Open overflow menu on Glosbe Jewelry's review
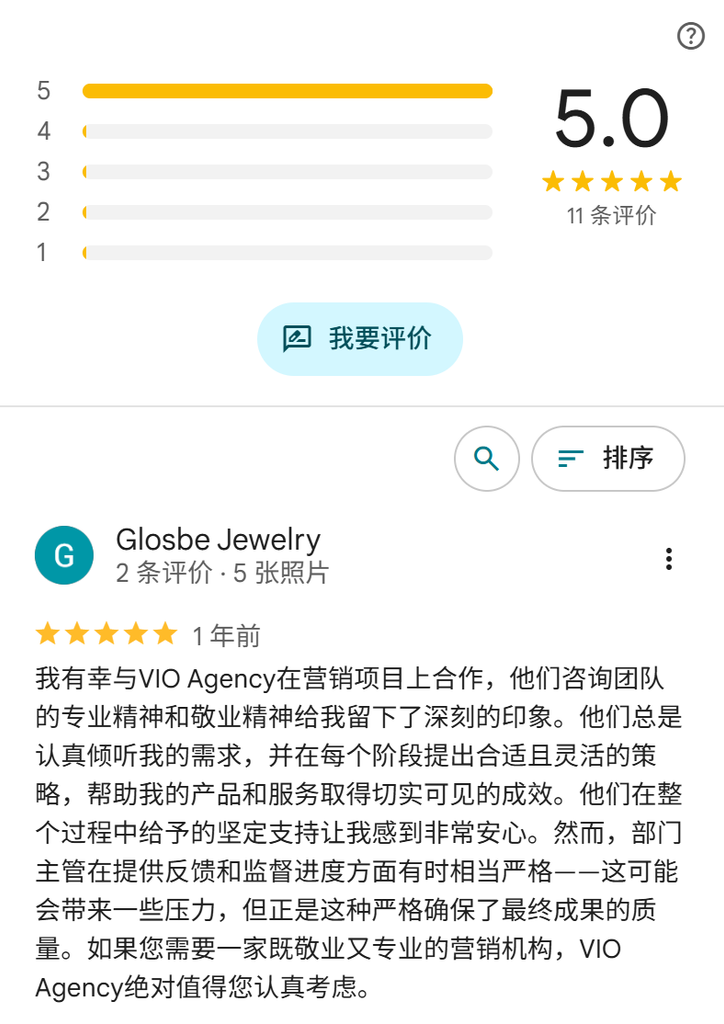724x1024 pixels. coord(669,559)
